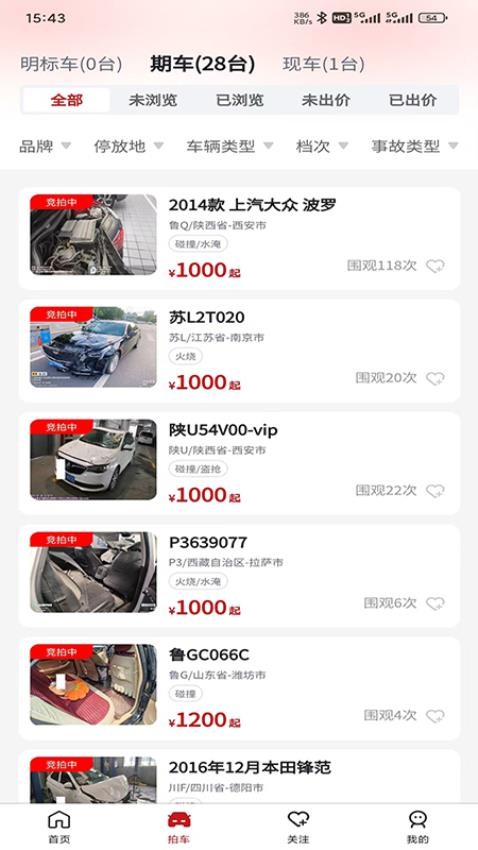478x850 pixels.
Task: View the 鲁GC066C auction card
Action: 239,688
